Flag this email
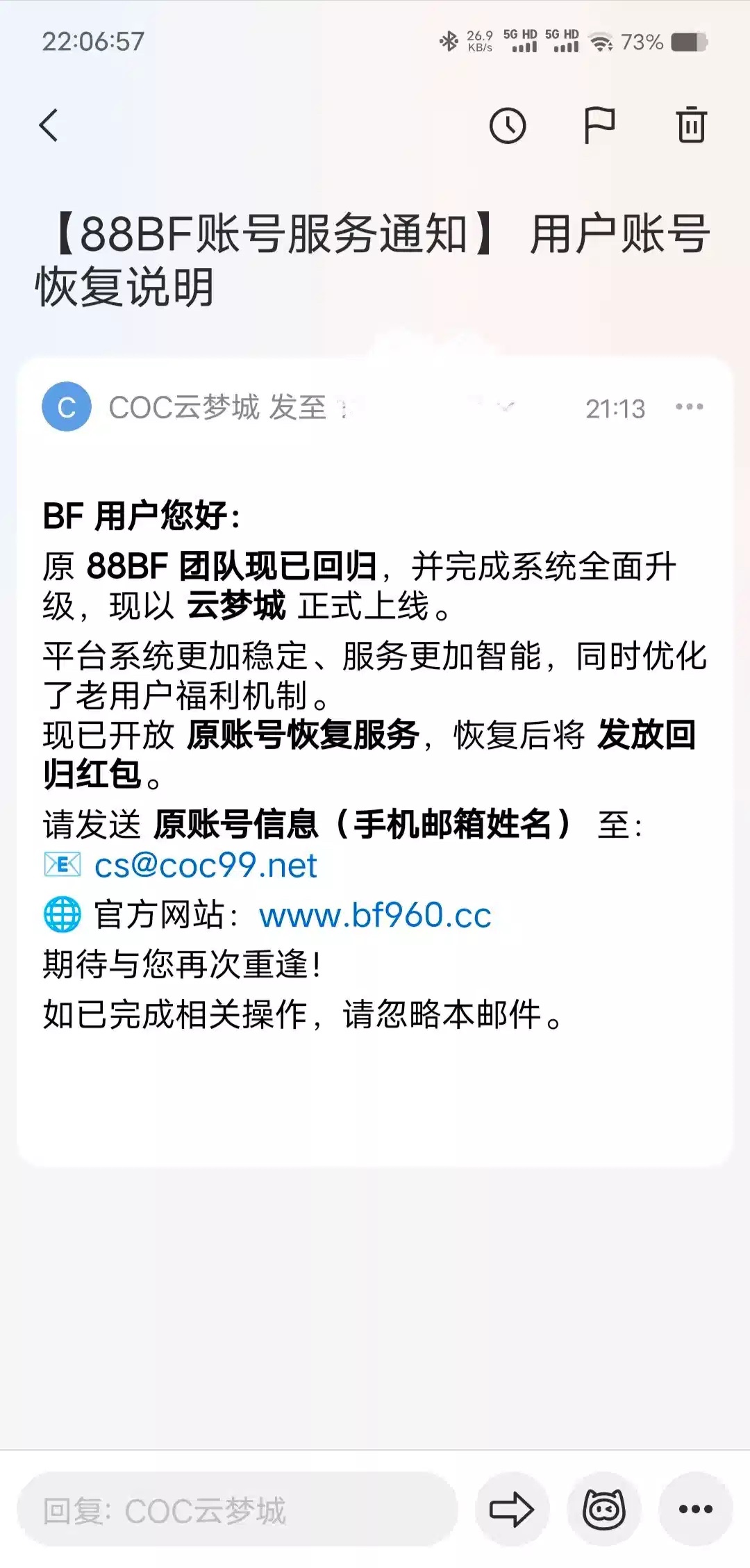Viewport: 750px width, 1568px height. click(x=599, y=126)
